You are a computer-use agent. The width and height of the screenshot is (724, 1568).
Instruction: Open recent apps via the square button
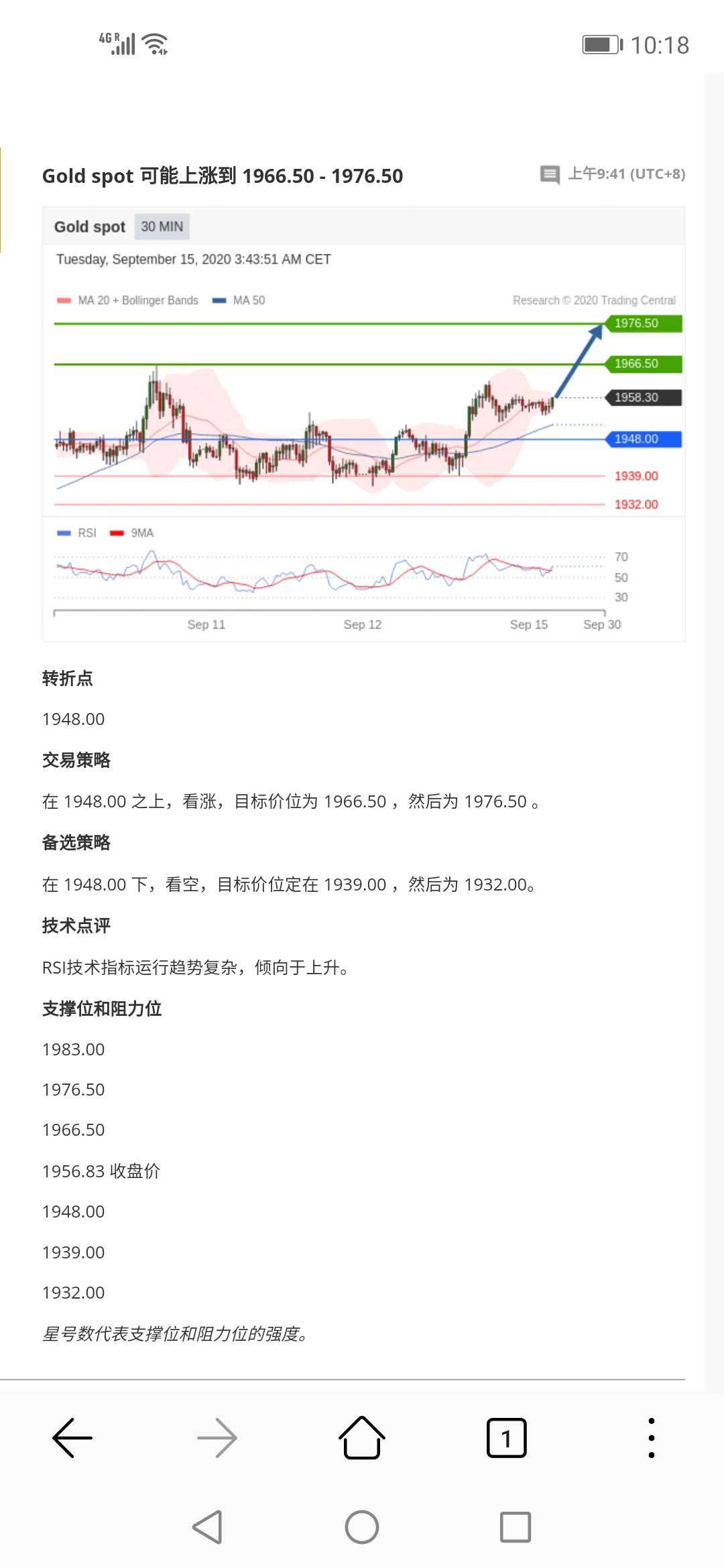click(516, 1527)
